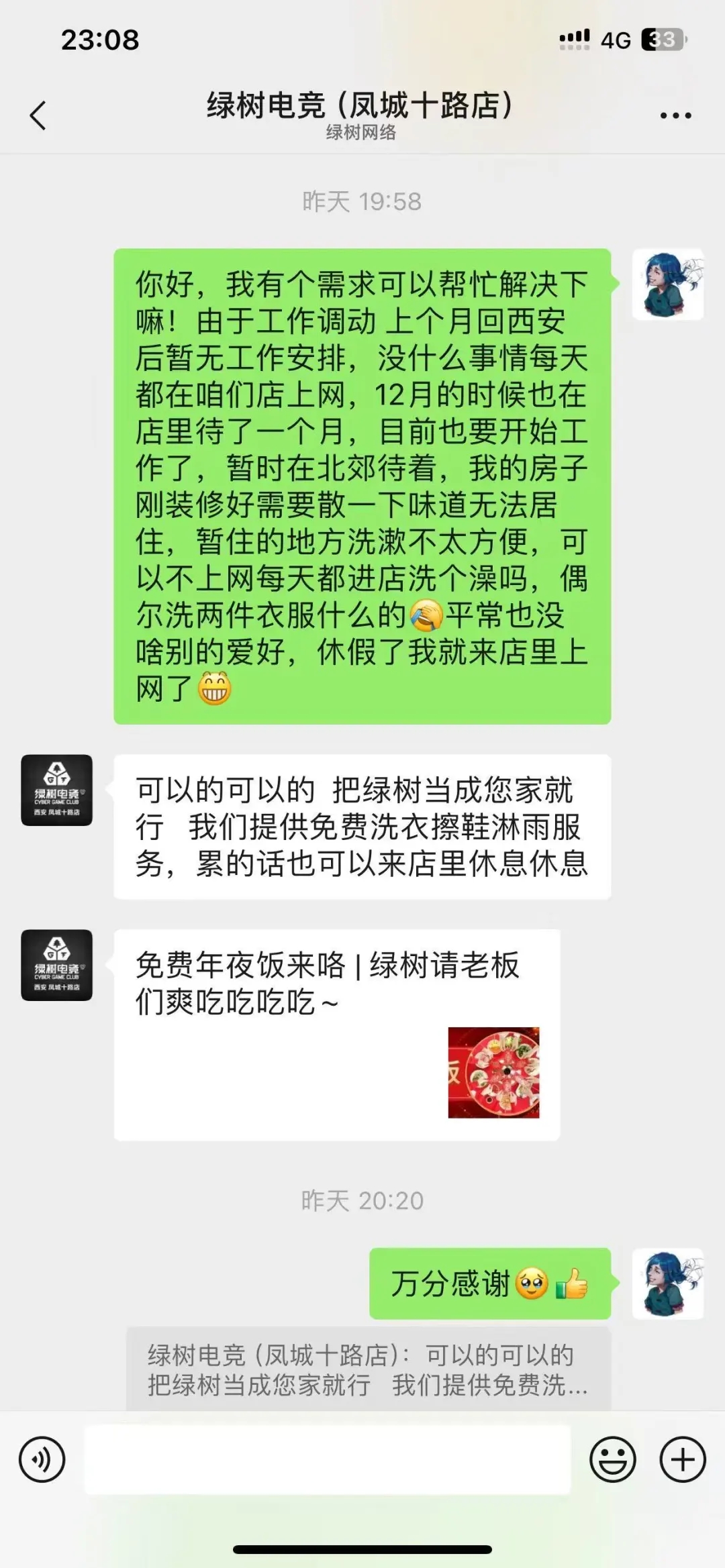Jump to the quoted 绿树电竞 message
Viewport: 725px width, 1568px height.
(x=368, y=1369)
